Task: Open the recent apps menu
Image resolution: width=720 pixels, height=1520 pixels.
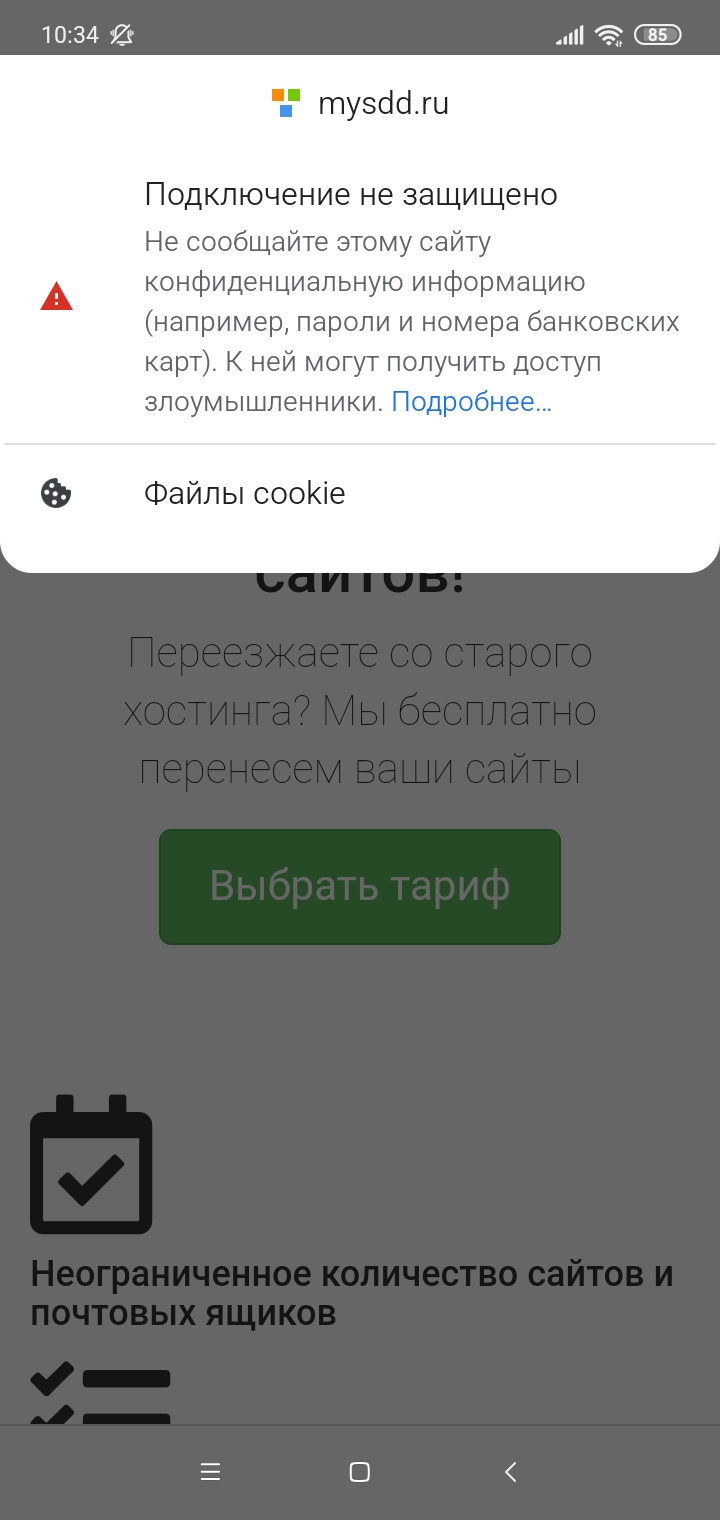Action: (x=210, y=1471)
